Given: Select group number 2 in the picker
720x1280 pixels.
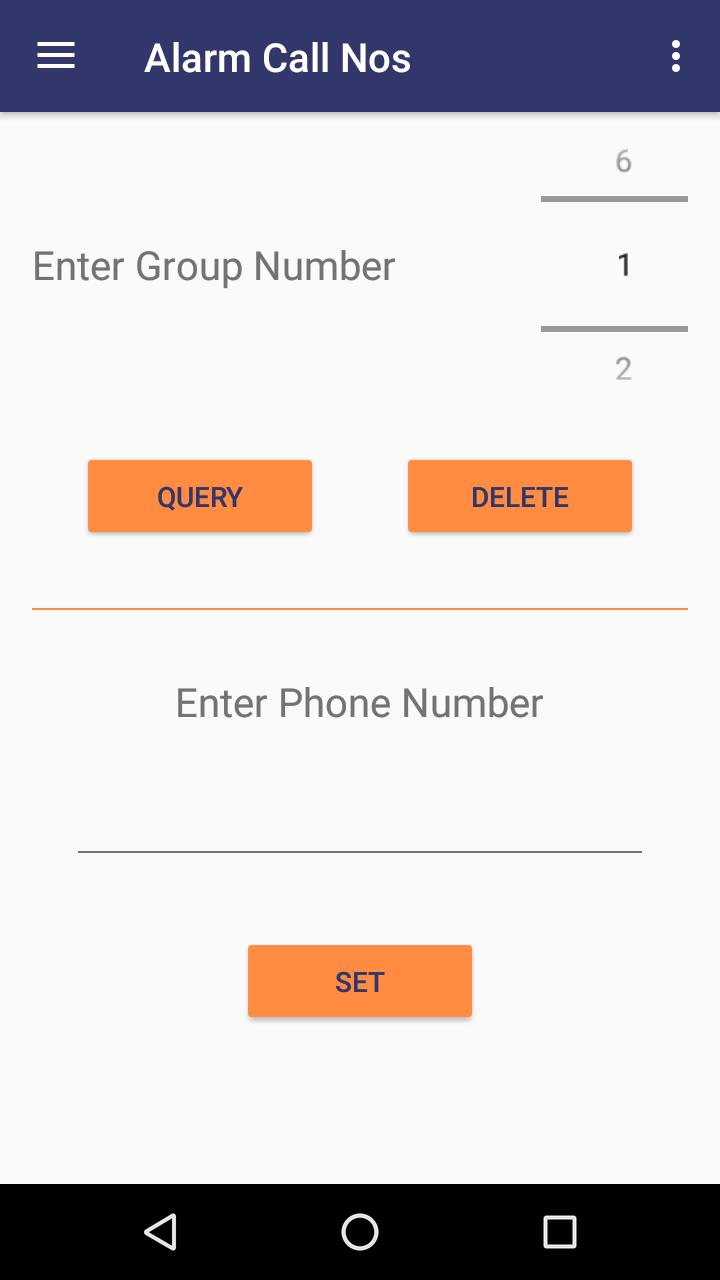Looking at the screenshot, I should pos(624,369).
